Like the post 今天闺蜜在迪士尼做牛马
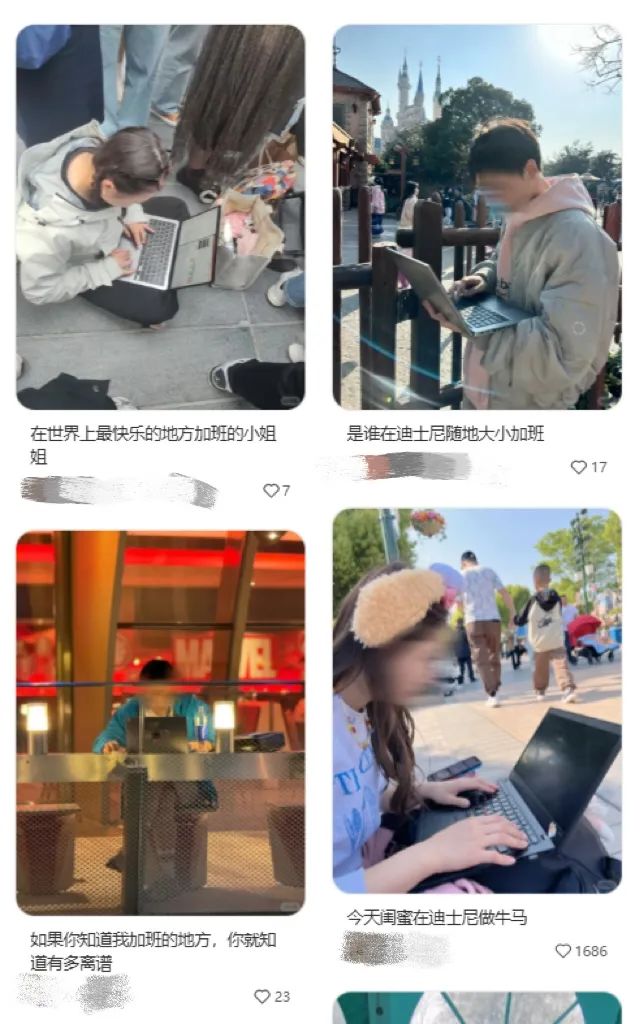Image resolution: width=640 pixels, height=1024 pixels. 563,951
